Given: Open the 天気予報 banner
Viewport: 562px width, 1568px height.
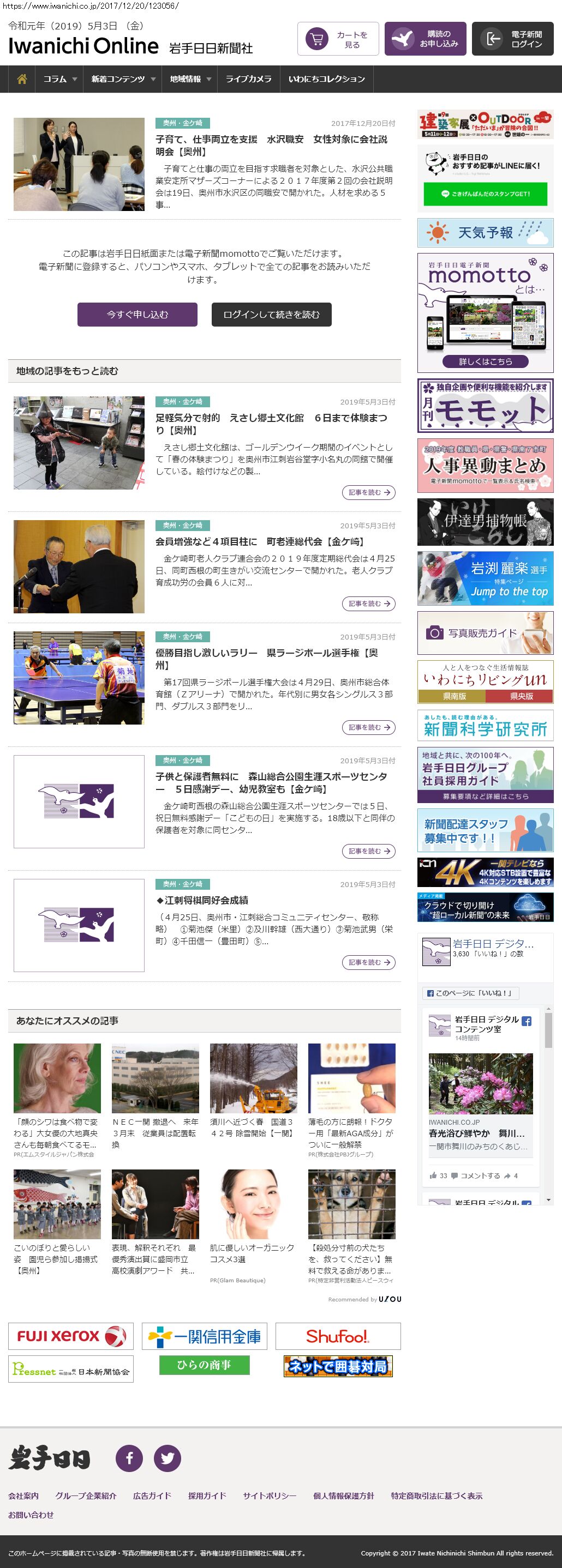Looking at the screenshot, I should pos(485,232).
